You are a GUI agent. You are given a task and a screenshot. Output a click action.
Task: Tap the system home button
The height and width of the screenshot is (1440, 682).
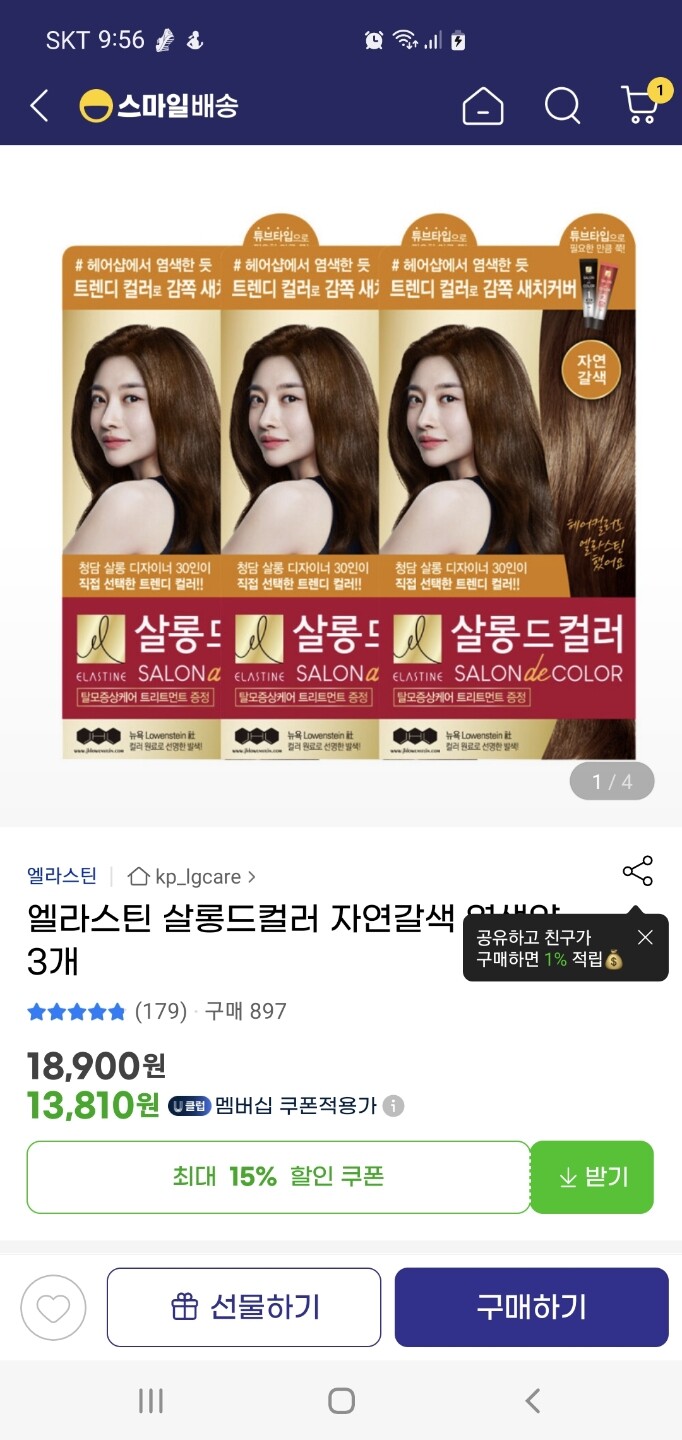click(341, 1401)
